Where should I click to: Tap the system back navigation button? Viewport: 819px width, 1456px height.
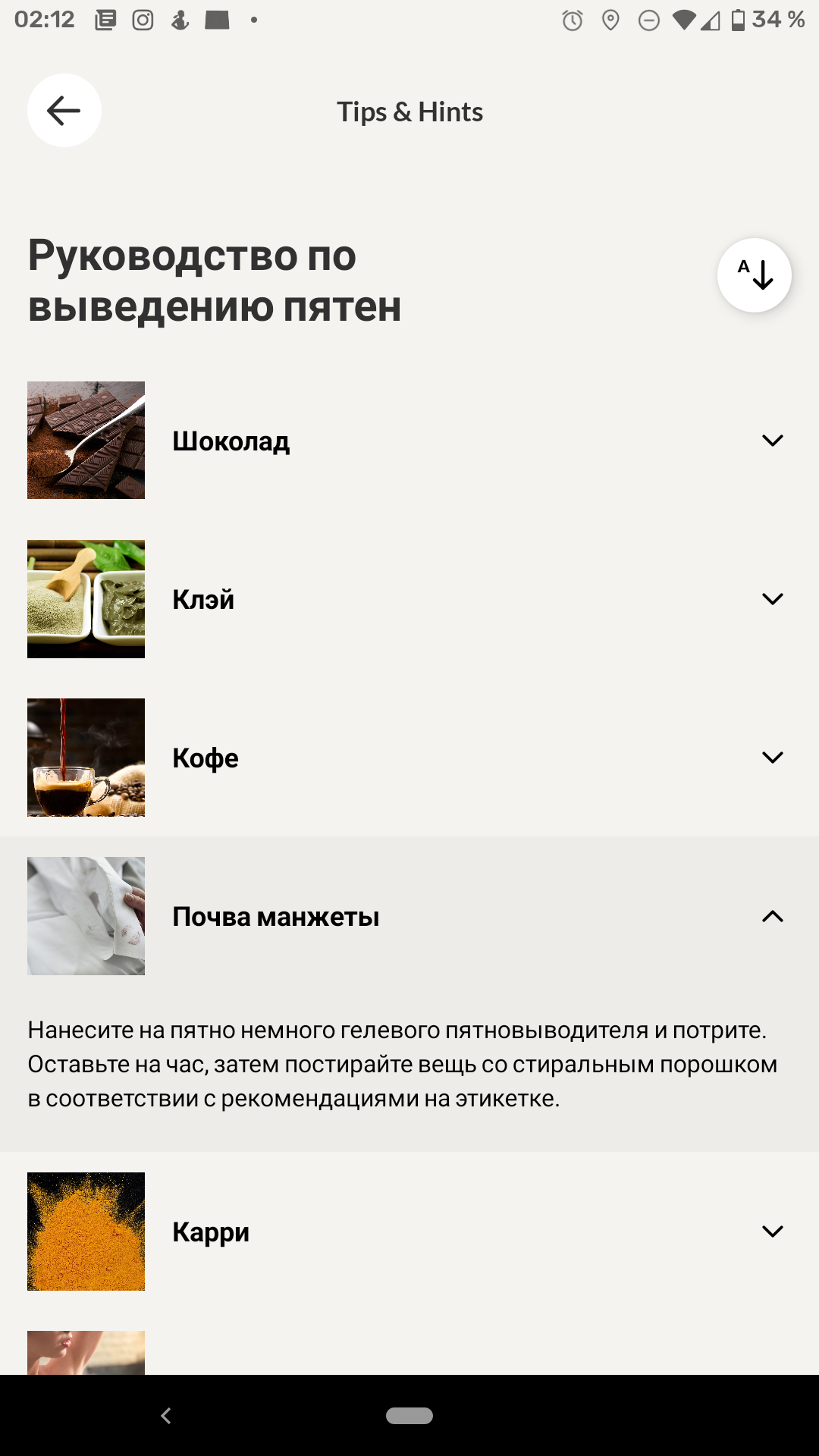(x=166, y=1416)
